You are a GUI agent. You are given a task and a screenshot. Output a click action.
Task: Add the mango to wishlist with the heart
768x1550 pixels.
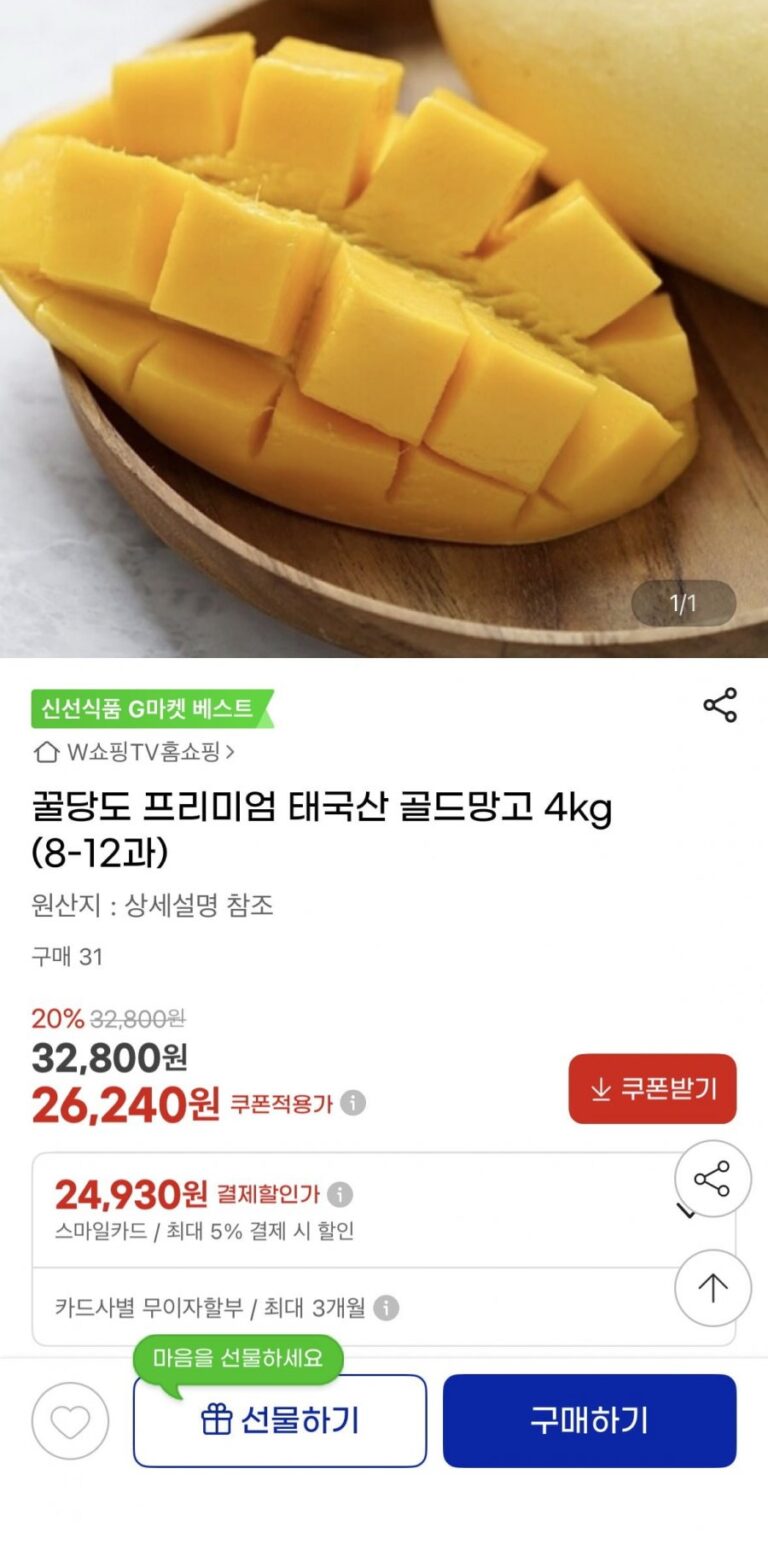(70, 1420)
